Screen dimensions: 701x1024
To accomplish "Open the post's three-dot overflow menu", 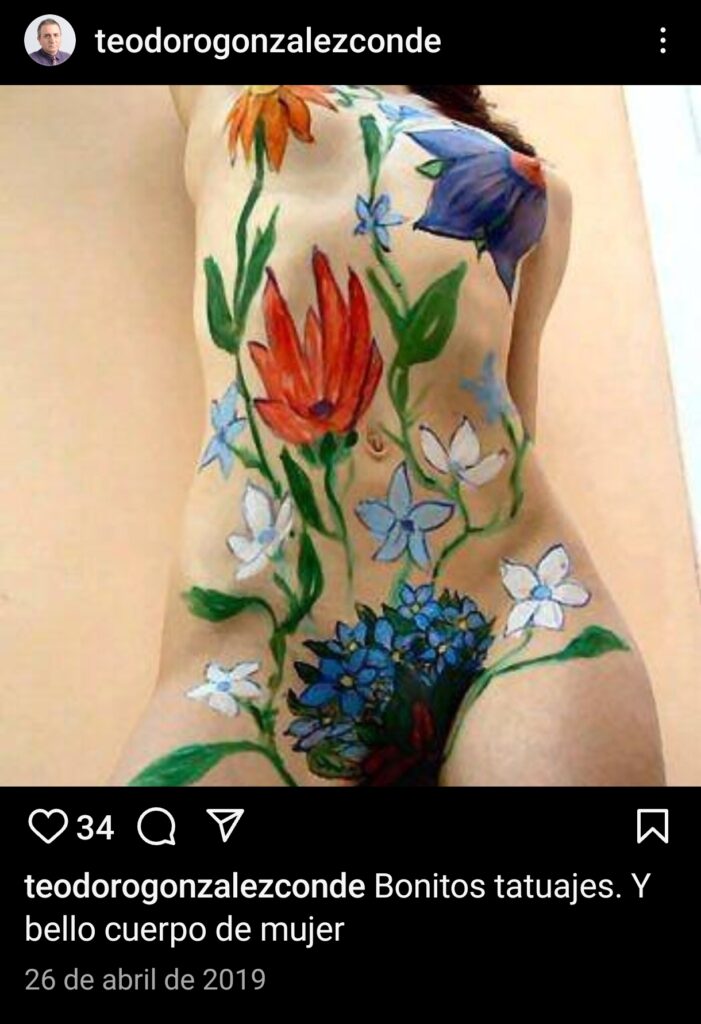I will pos(663,41).
